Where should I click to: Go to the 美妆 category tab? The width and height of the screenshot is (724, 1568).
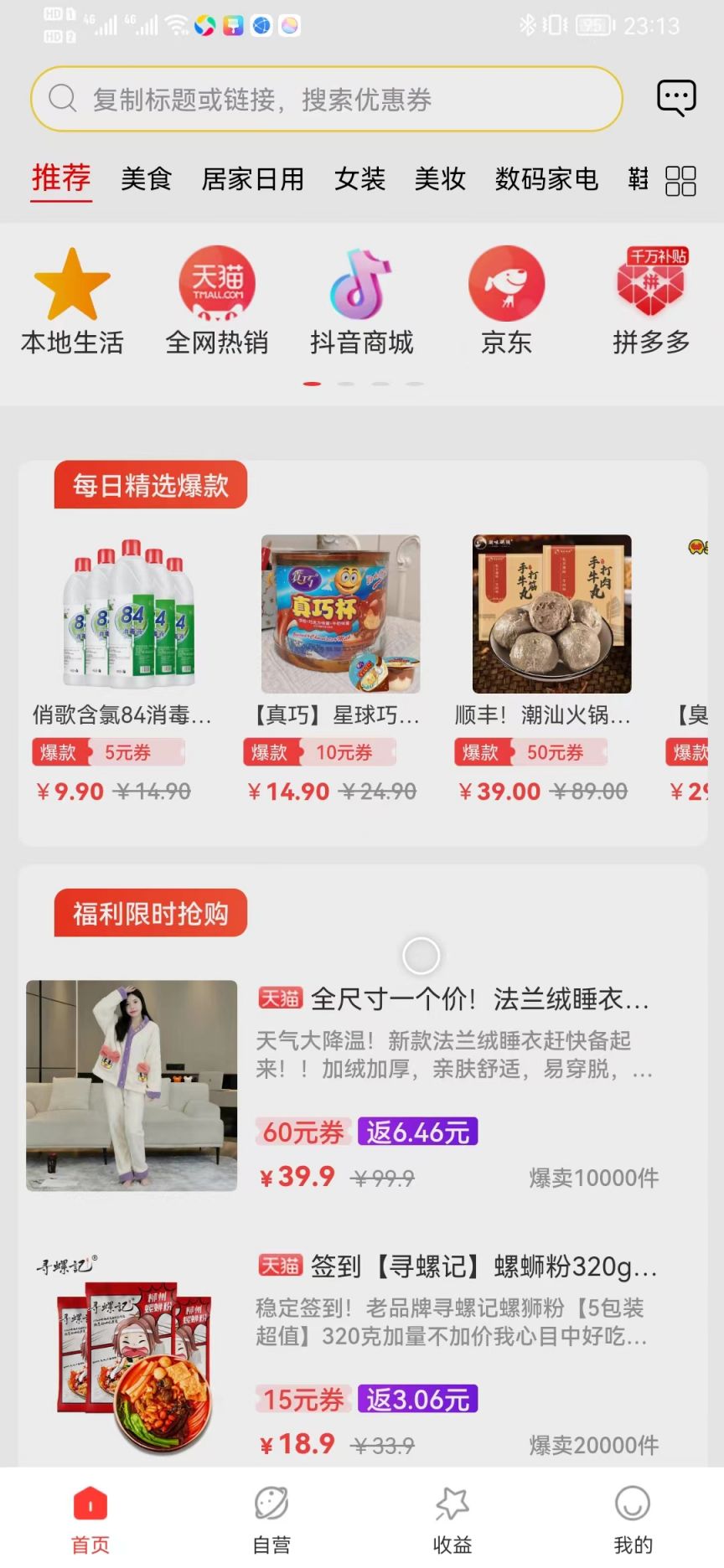[x=440, y=178]
